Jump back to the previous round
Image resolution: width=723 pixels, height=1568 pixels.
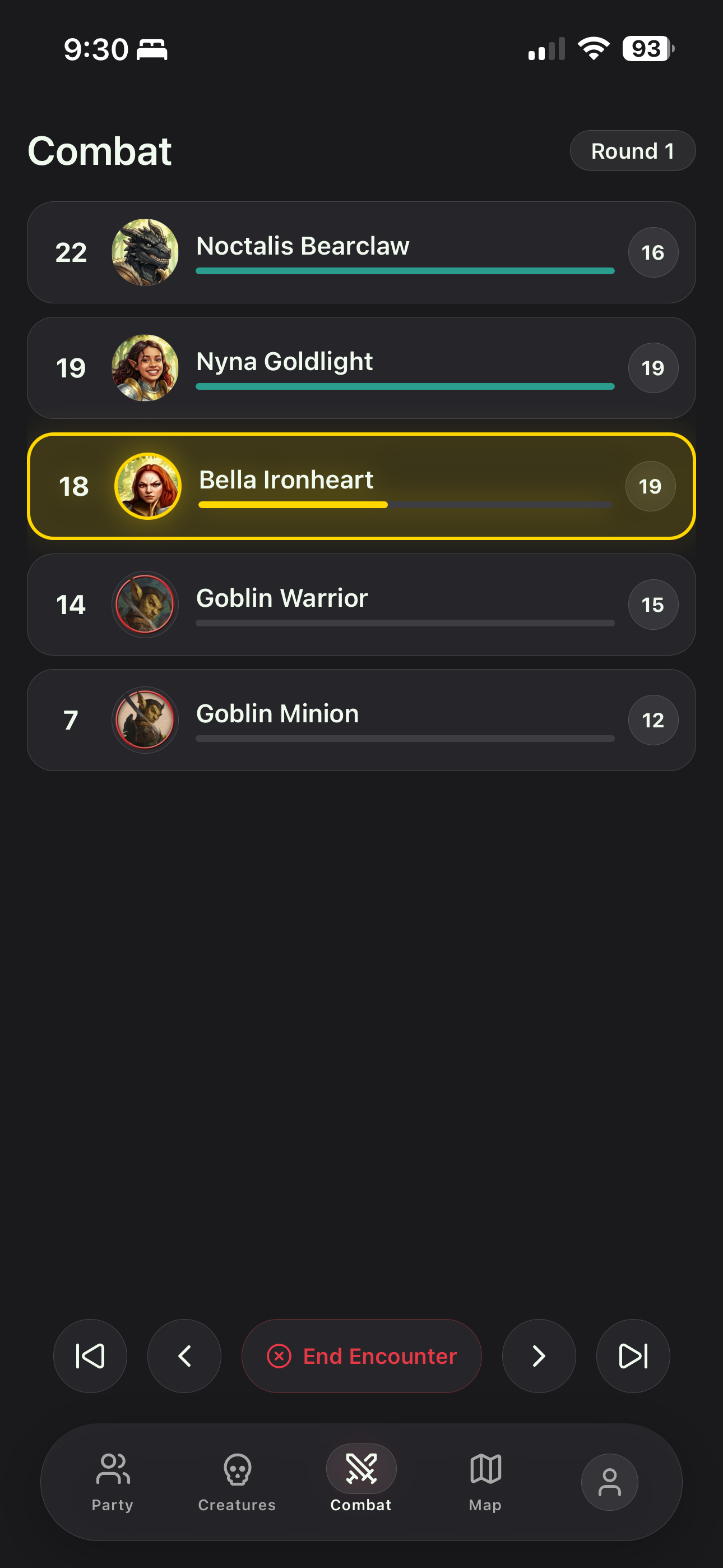pyautogui.click(x=90, y=1356)
